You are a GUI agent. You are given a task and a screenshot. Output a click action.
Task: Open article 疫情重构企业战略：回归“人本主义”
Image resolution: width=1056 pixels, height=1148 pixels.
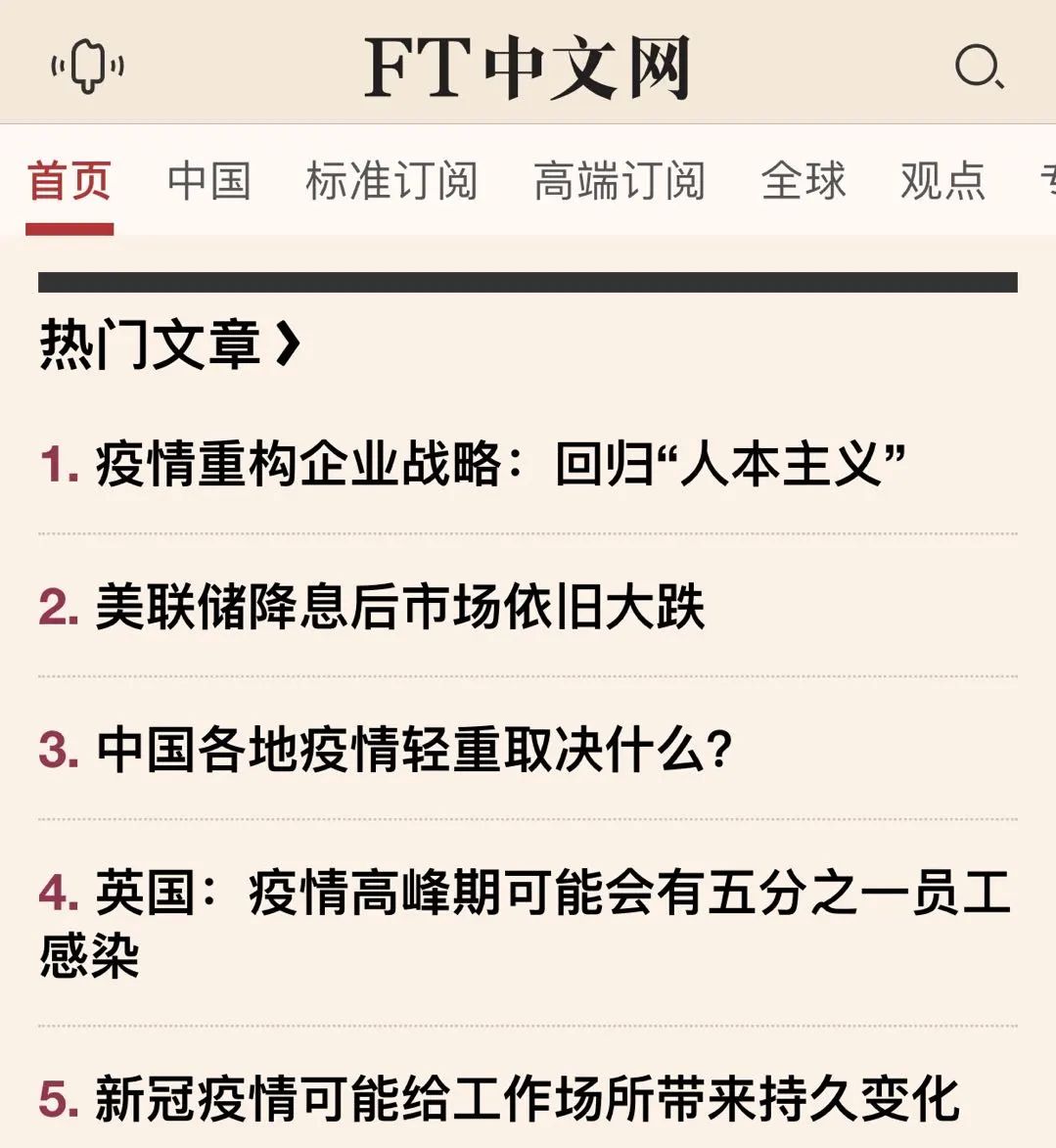tap(499, 464)
